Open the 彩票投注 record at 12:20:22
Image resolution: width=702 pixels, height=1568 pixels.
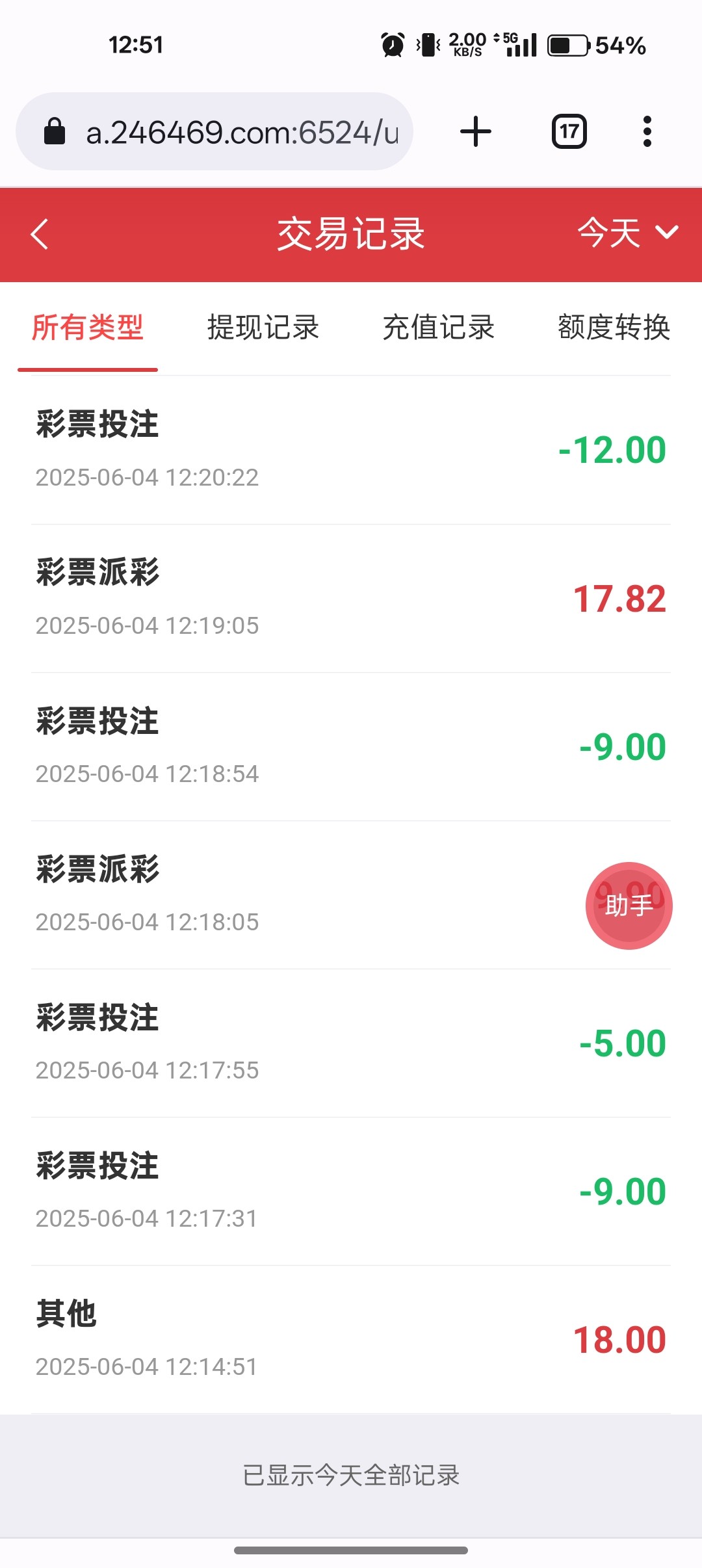pos(351,450)
